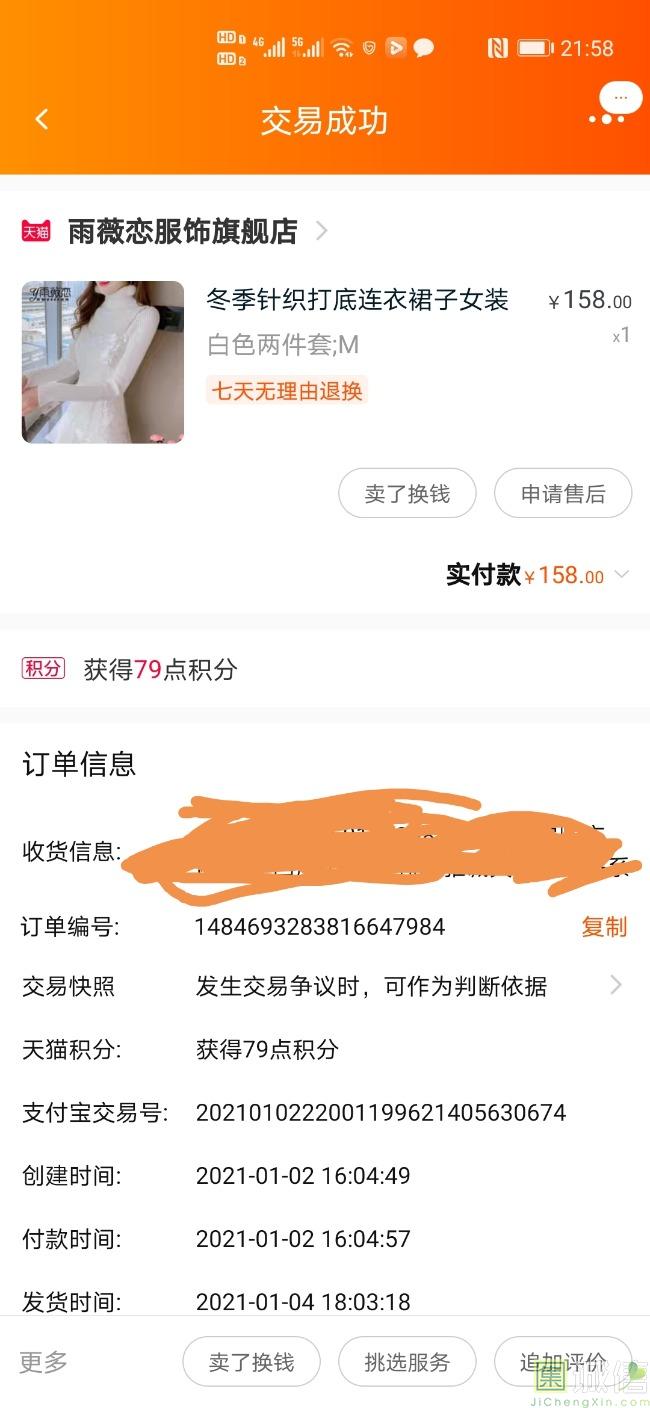This screenshot has width=650, height=1408.
Task: Tap 卖了换钱 below the product listing
Action: (x=407, y=494)
